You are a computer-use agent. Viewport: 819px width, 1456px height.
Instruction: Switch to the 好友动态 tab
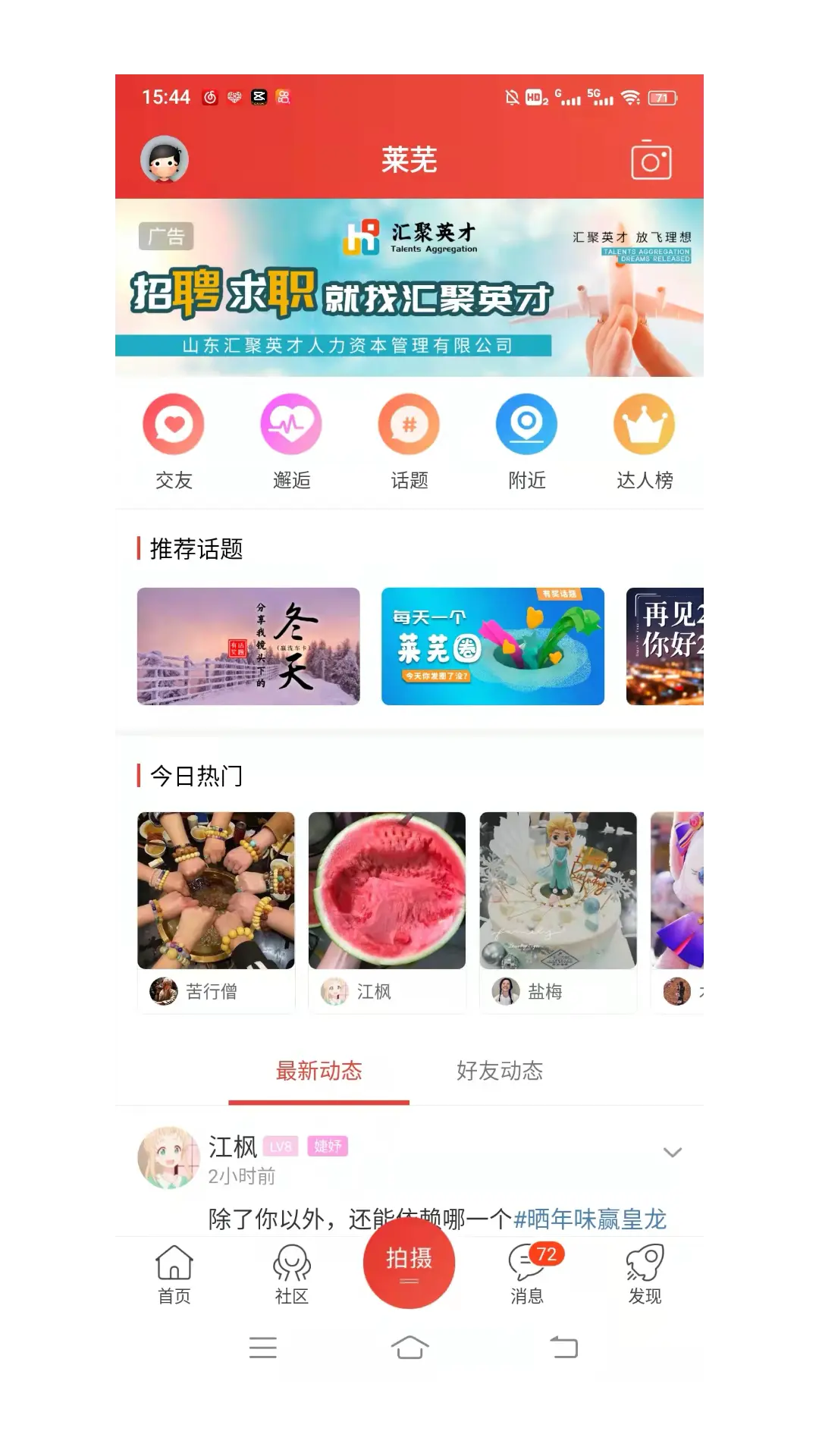pyautogui.click(x=500, y=1071)
